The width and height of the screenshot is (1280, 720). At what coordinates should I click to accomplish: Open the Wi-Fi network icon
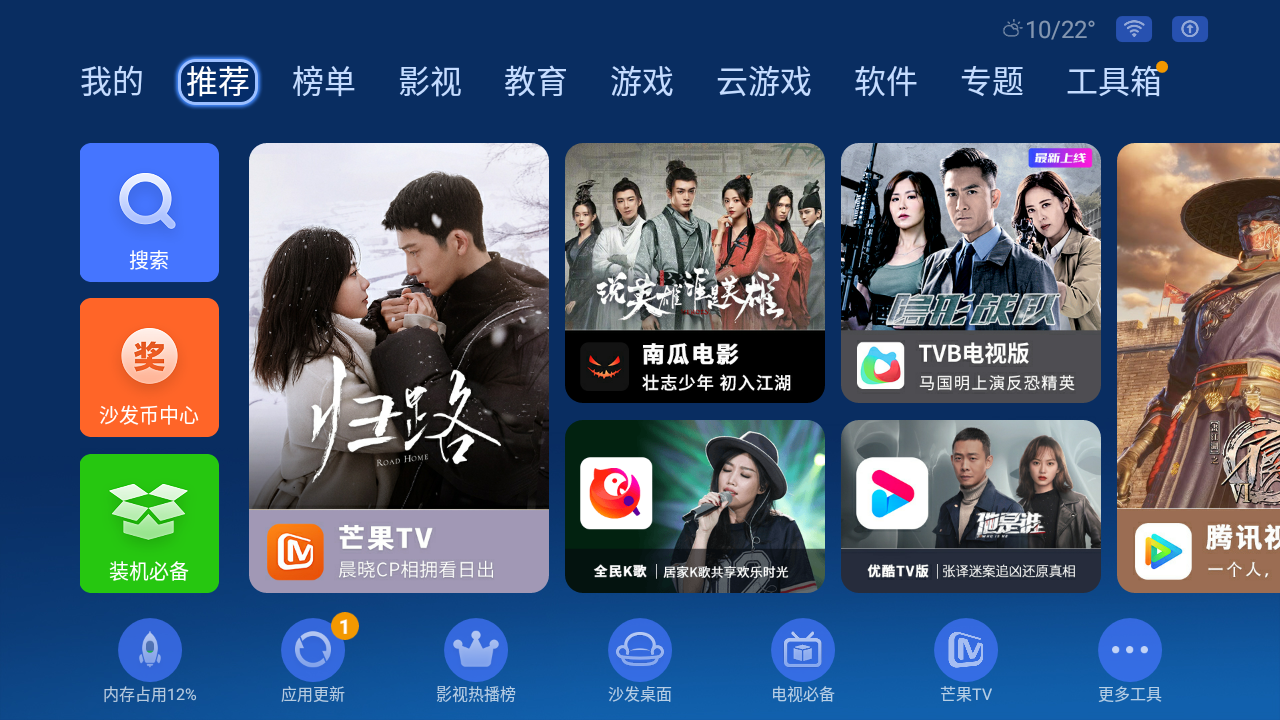pos(1134,29)
